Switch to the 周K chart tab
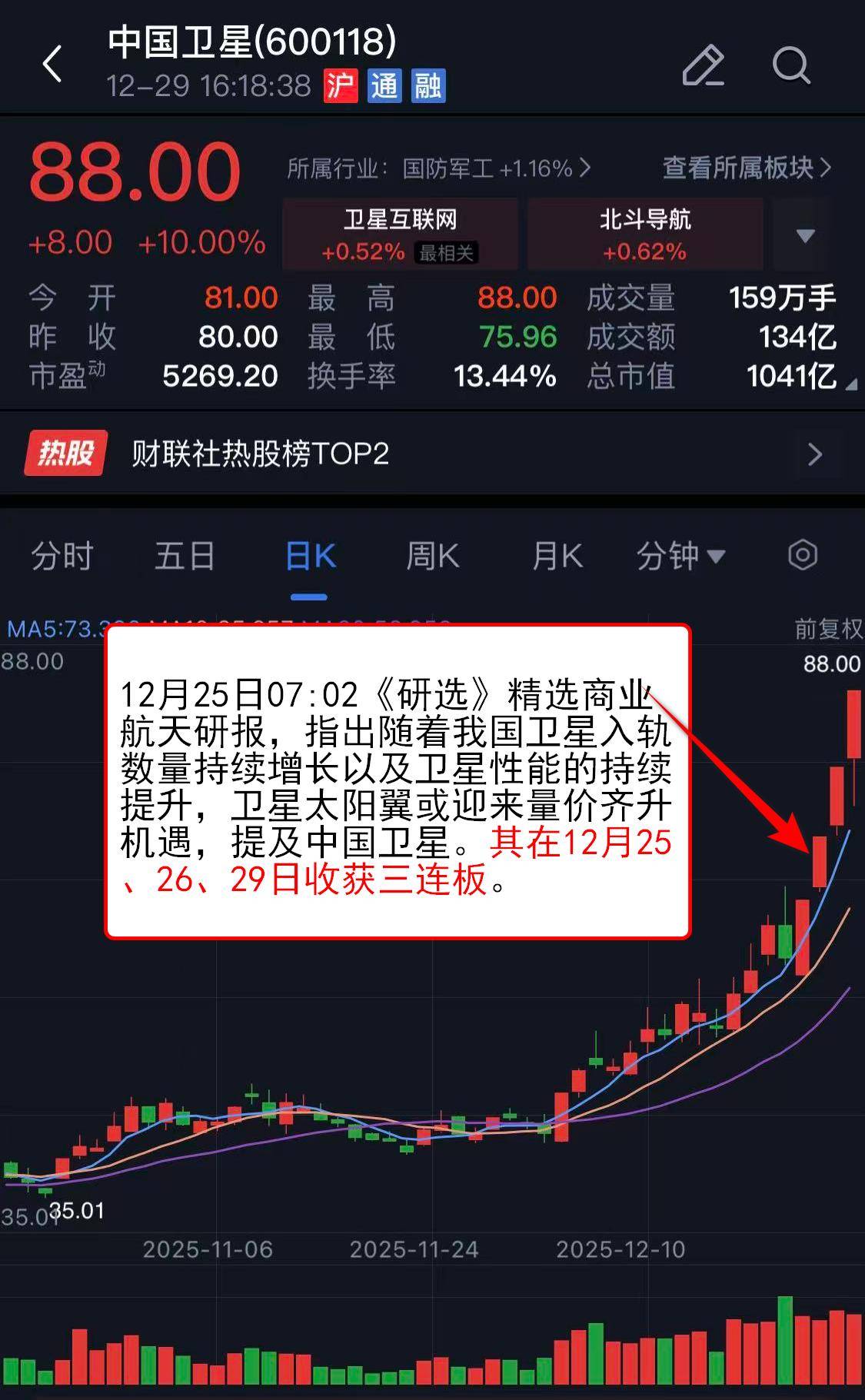Viewport: 865px width, 1400px height. click(432, 556)
